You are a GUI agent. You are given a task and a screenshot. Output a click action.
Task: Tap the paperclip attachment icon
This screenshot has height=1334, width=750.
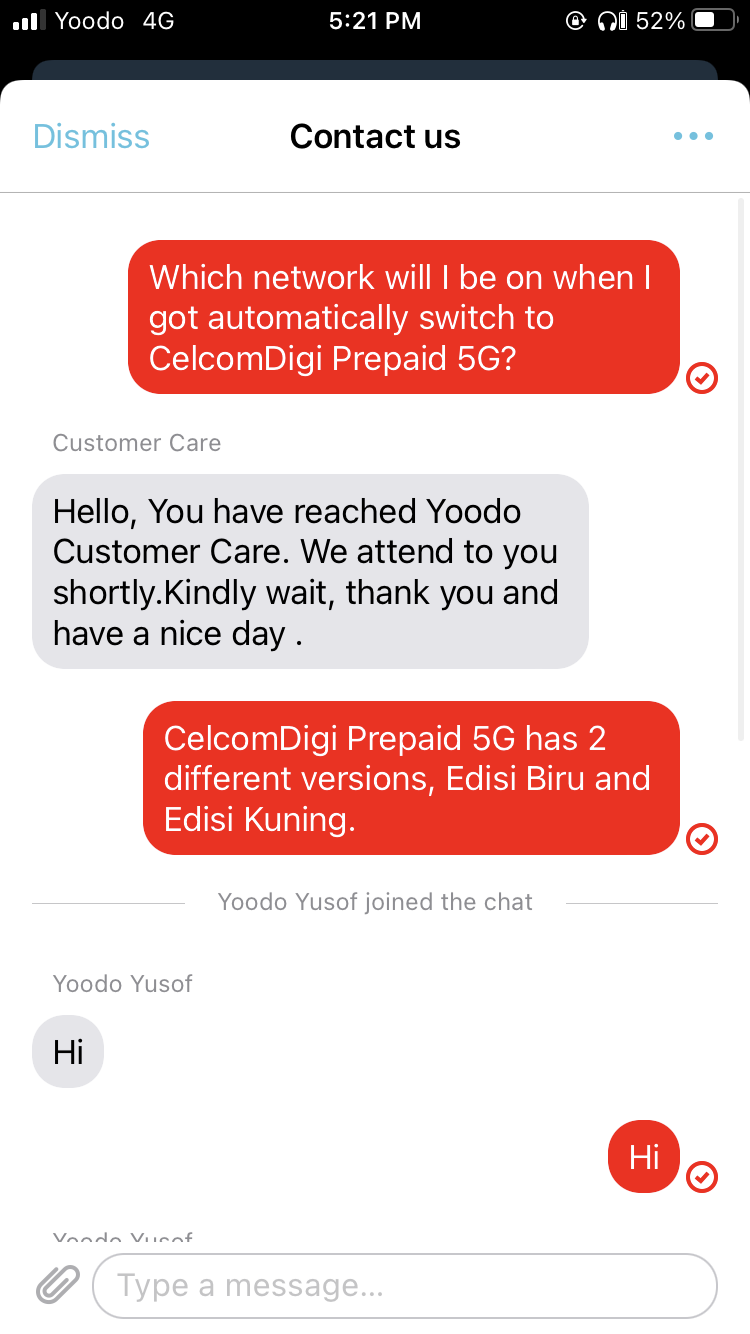point(57,1285)
